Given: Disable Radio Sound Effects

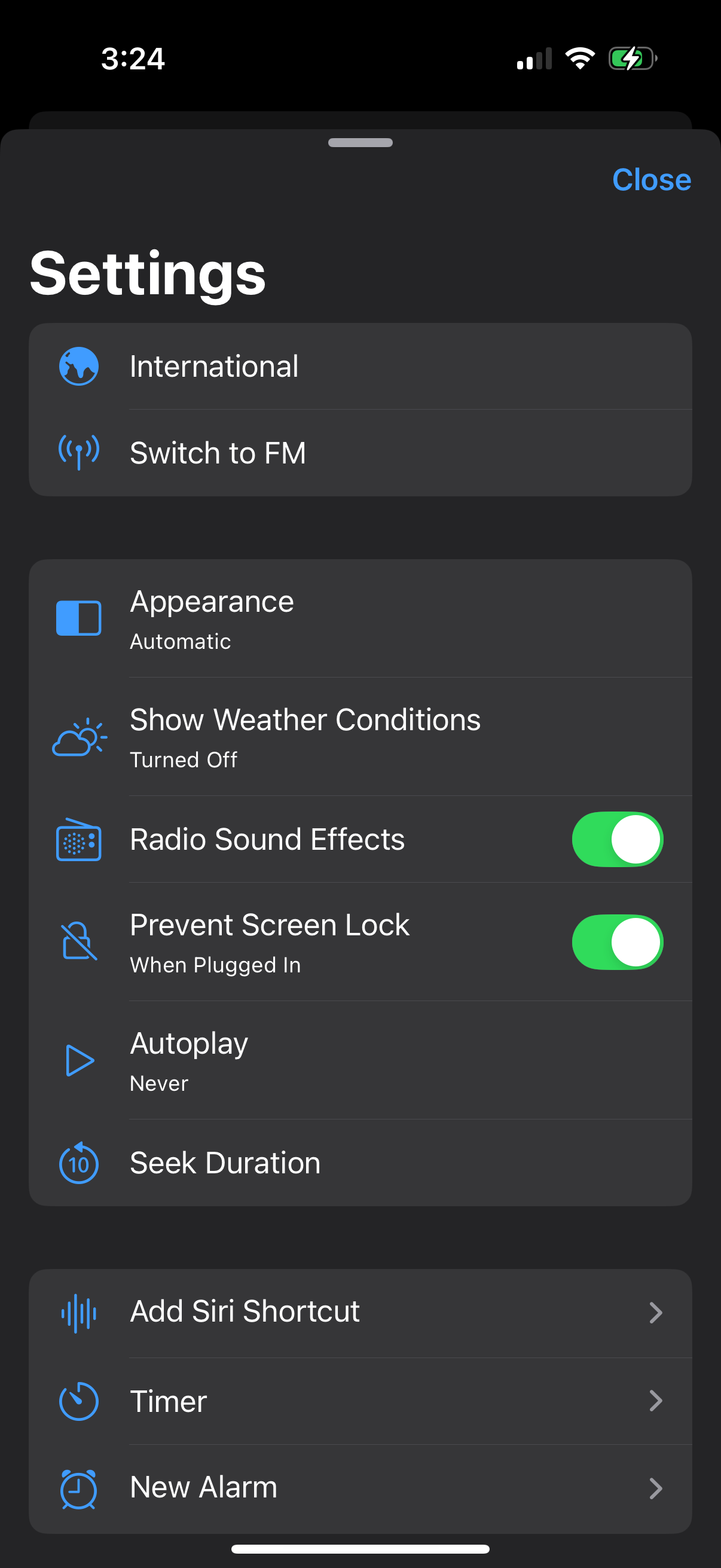Looking at the screenshot, I should [x=617, y=839].
